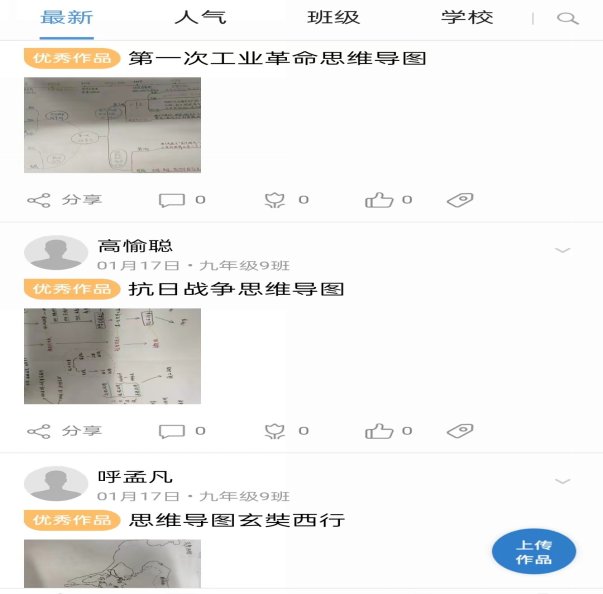This screenshot has height=594, width=603.
Task: Share the 第一次工业革命思维导图 post
Action: point(65,200)
